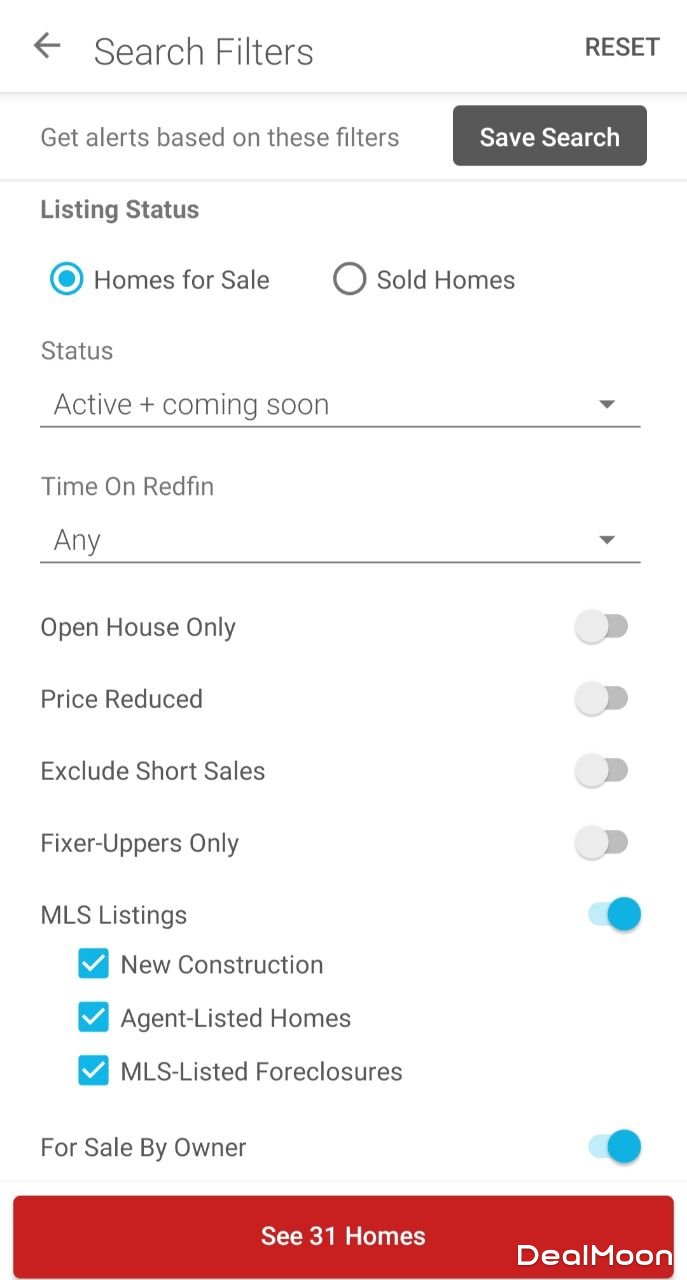Choose the Sold Homes radio button
This screenshot has width=687, height=1280.
coord(350,280)
